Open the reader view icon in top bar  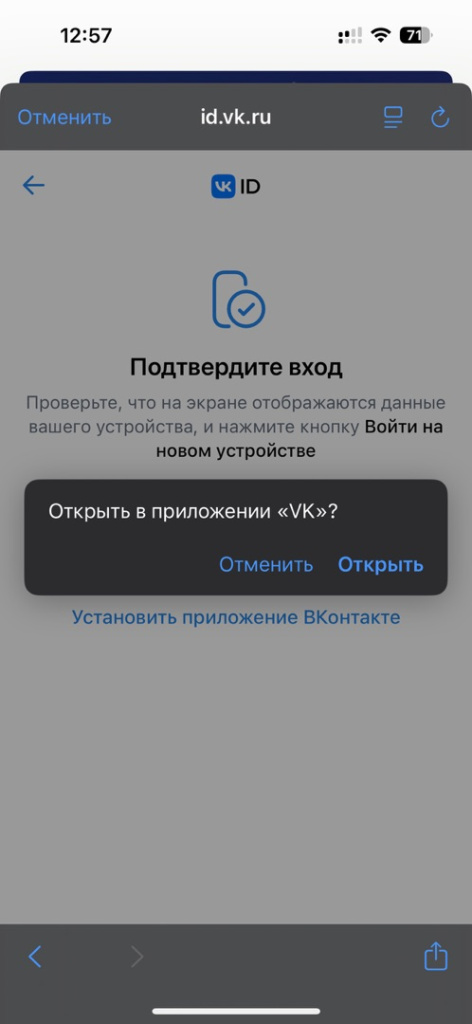tap(393, 118)
